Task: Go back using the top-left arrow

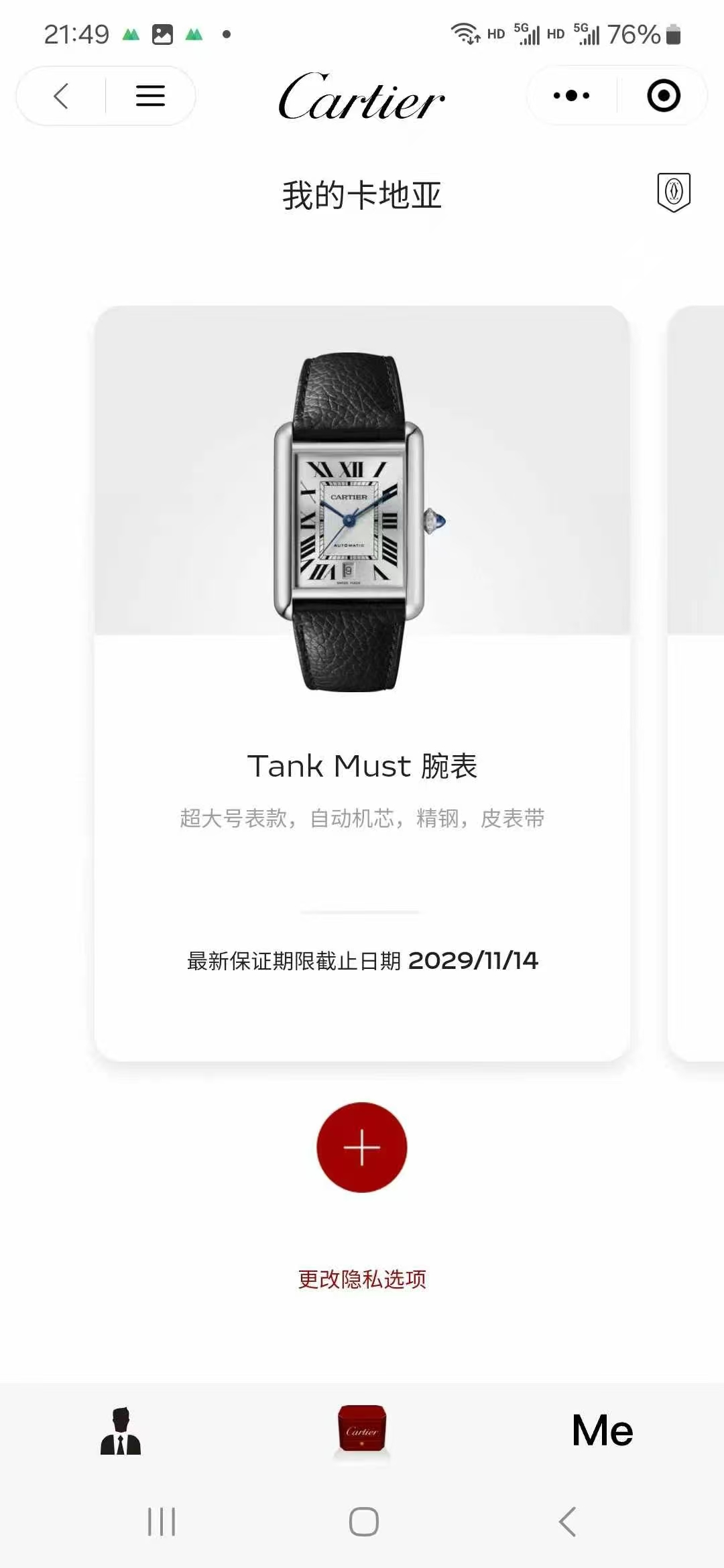Action: (61, 96)
